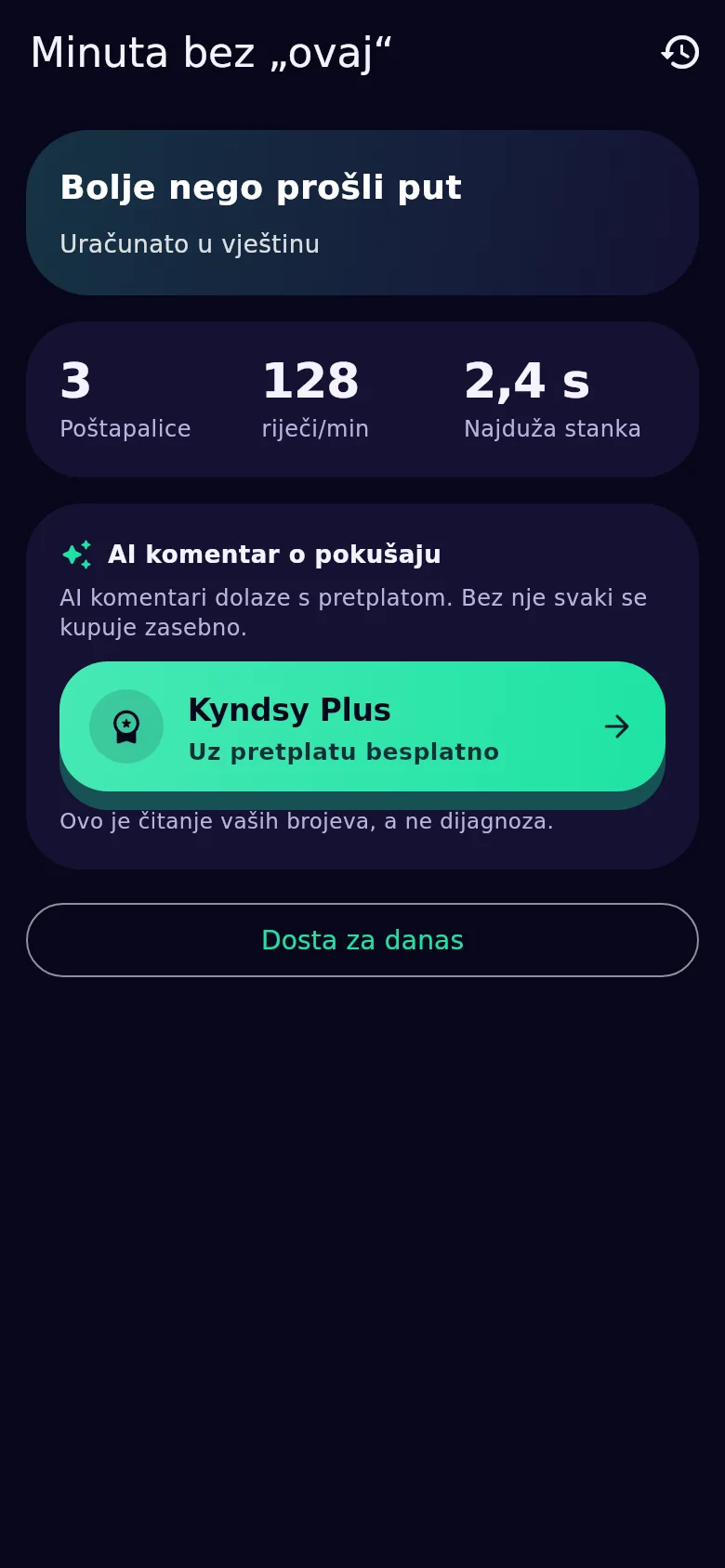
Task: Tap the Dosta za danas button
Action: (362, 940)
